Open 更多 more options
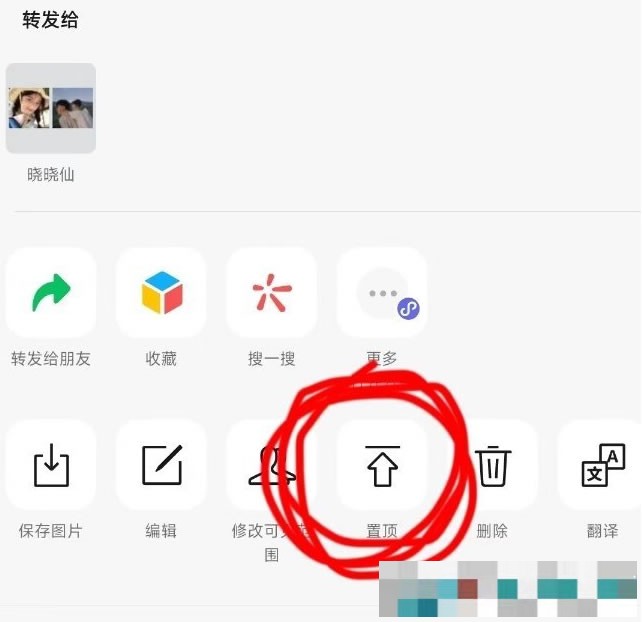 pyautogui.click(x=382, y=294)
